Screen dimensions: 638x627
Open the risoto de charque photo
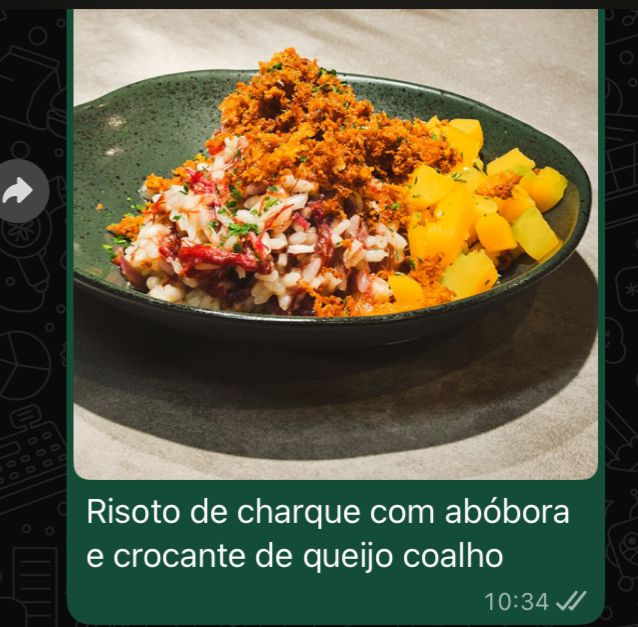coord(335,245)
